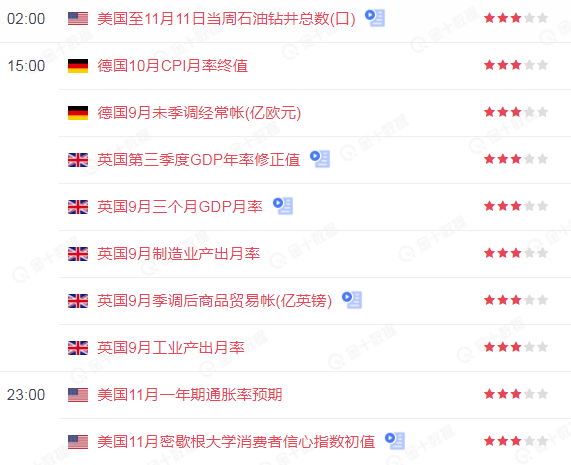
Task: Open 英国9月季调后商品贸易帐 entry
Action: point(214,301)
